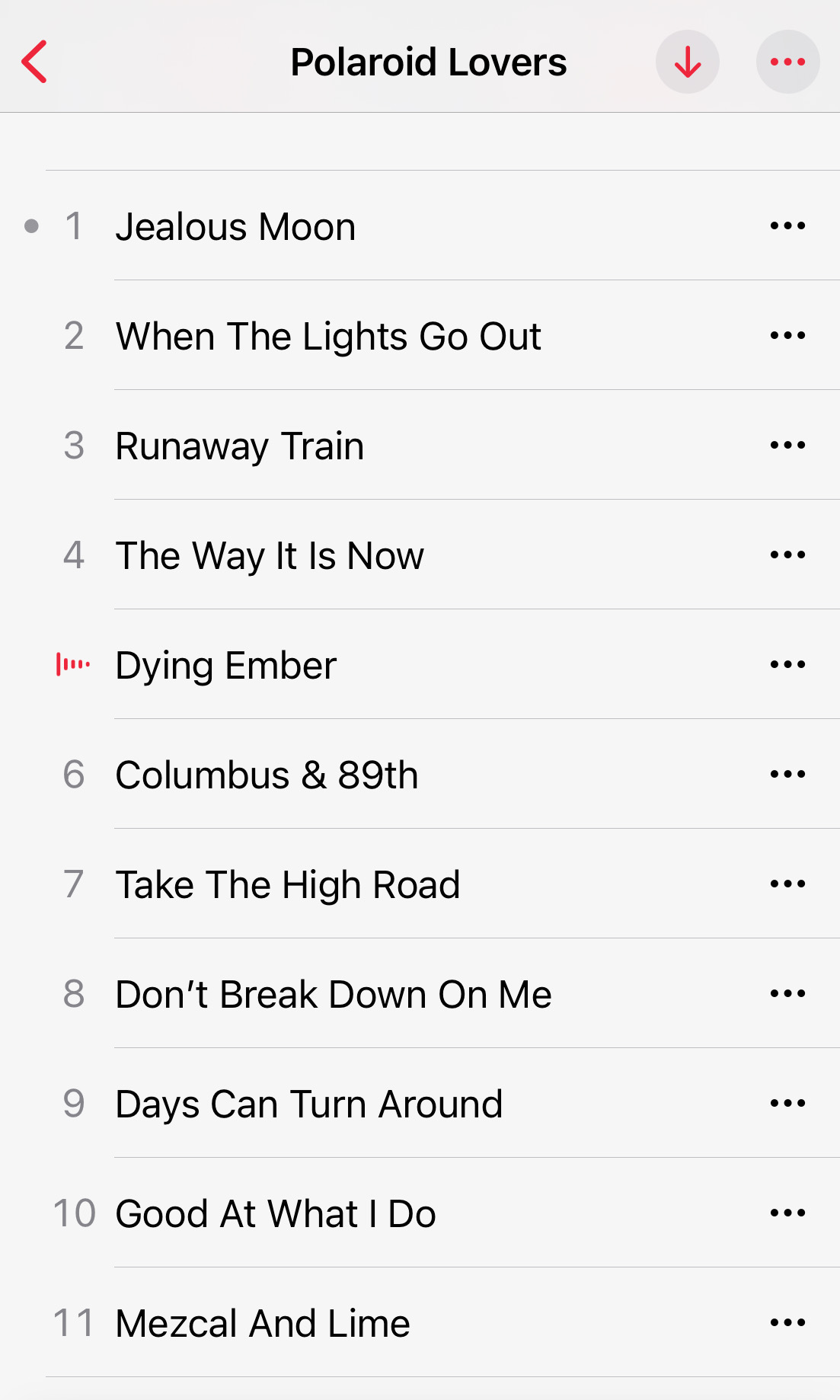This screenshot has width=840, height=1400.
Task: Open the album's more options menu
Action: pyautogui.click(x=787, y=62)
